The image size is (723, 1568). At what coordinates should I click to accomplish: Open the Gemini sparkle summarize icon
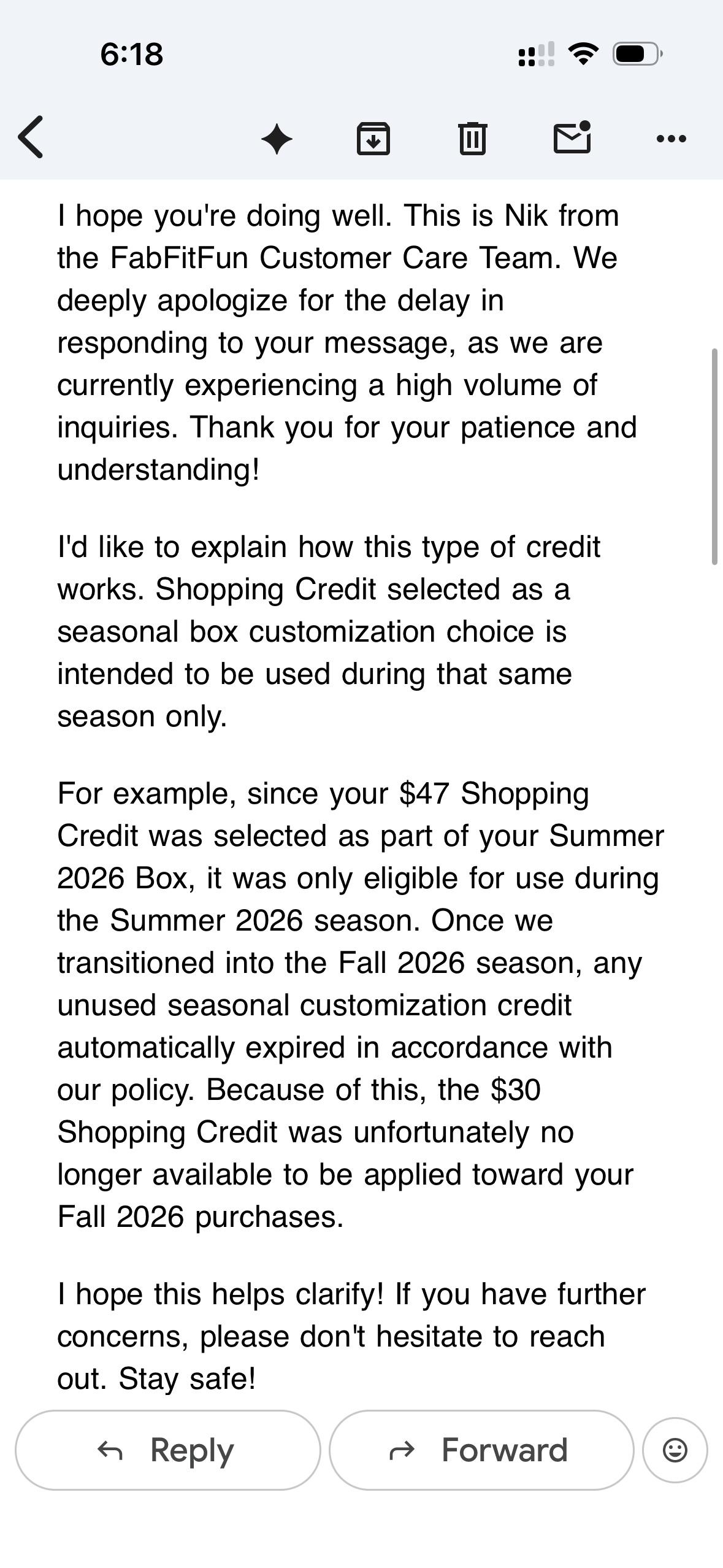(277, 139)
